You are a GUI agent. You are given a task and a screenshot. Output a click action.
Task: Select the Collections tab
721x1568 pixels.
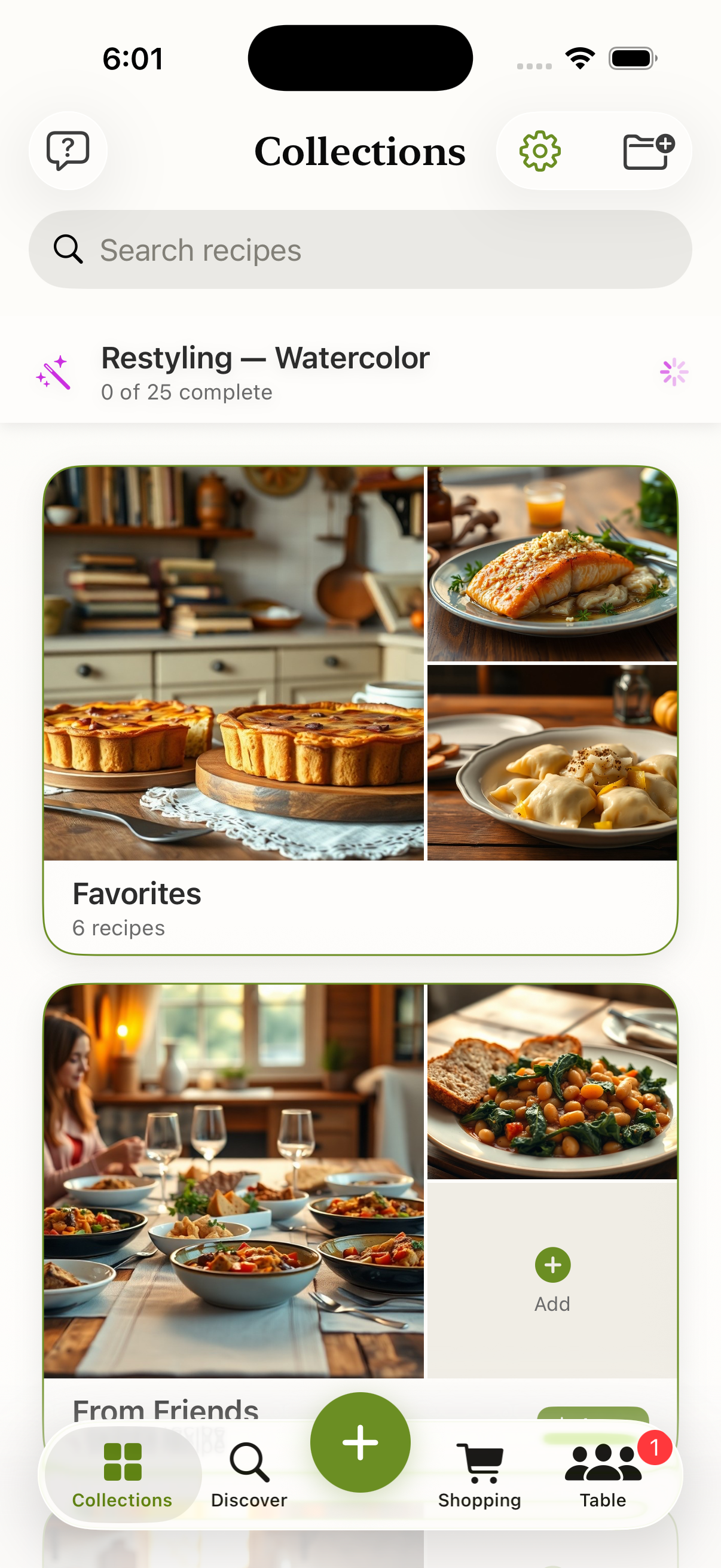tap(123, 1475)
